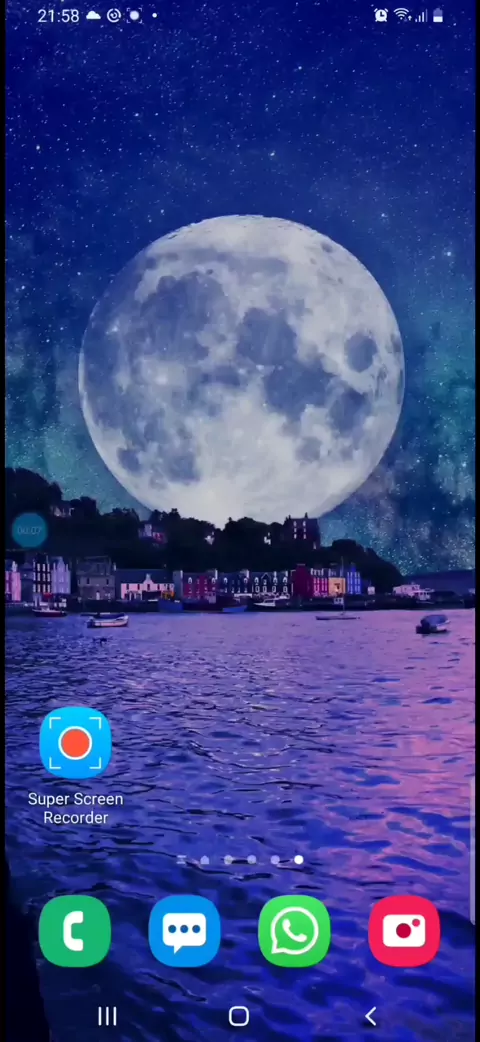Tap the Home navigation button

tap(239, 1015)
